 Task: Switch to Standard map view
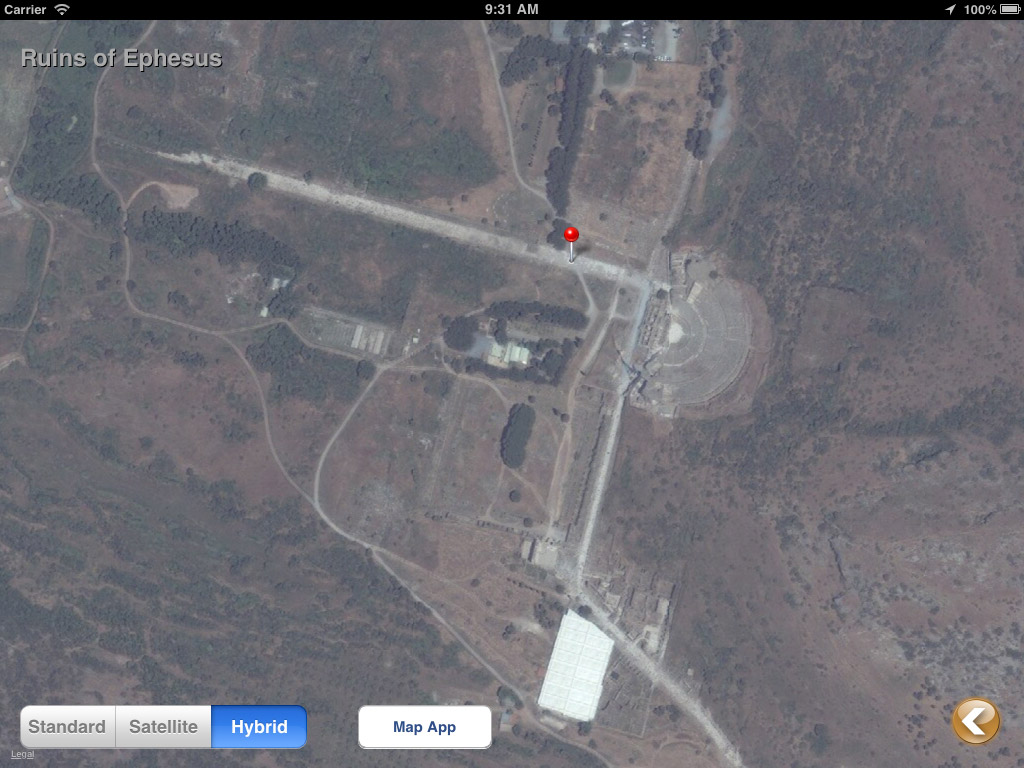pos(68,727)
